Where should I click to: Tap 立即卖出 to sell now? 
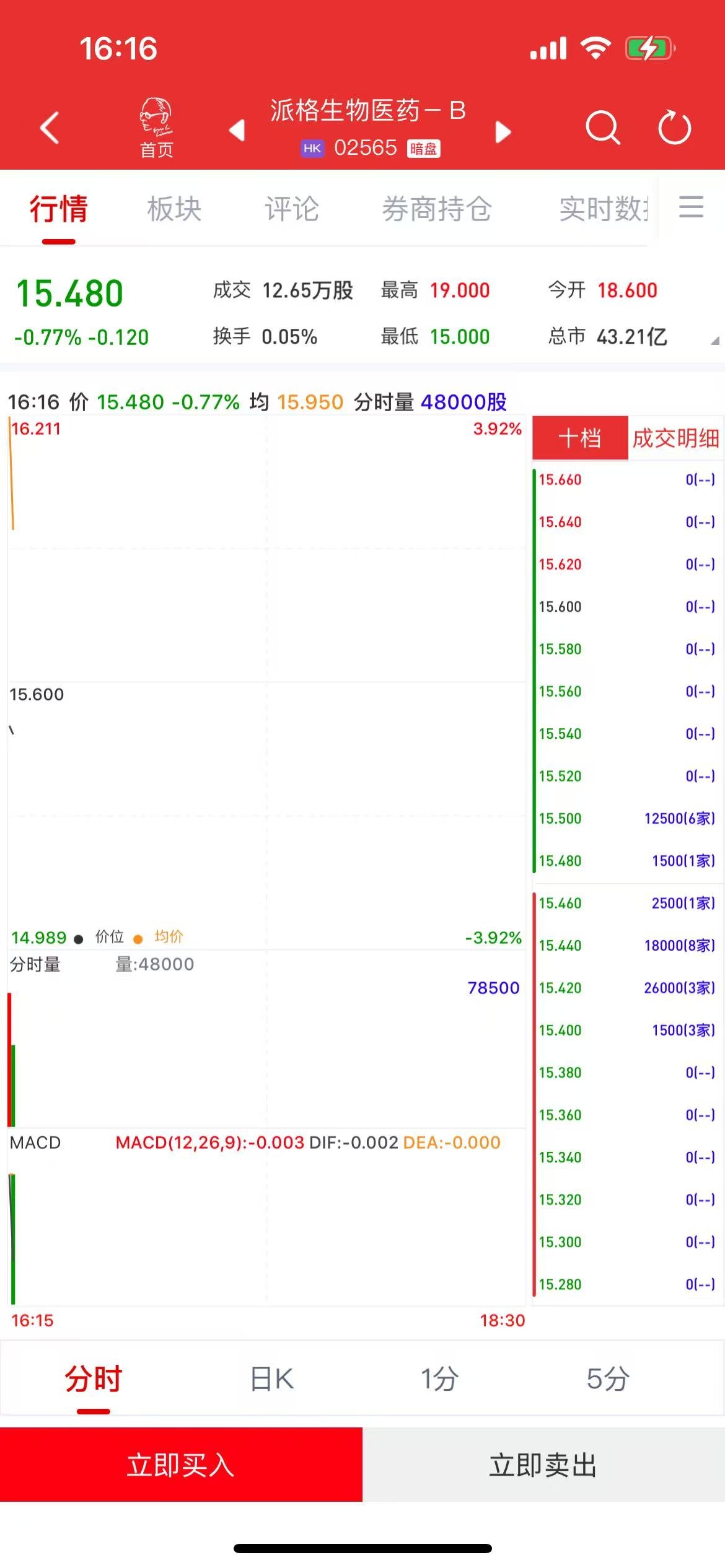(x=543, y=1465)
